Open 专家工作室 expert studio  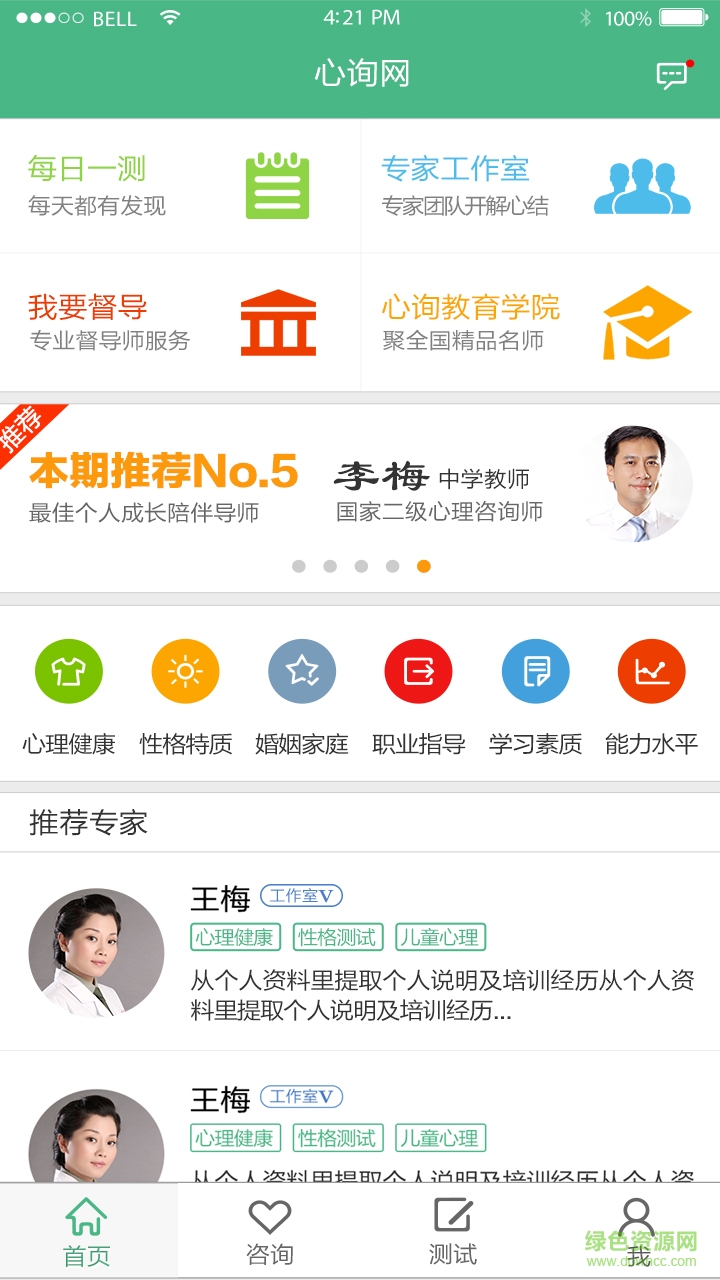coord(540,186)
